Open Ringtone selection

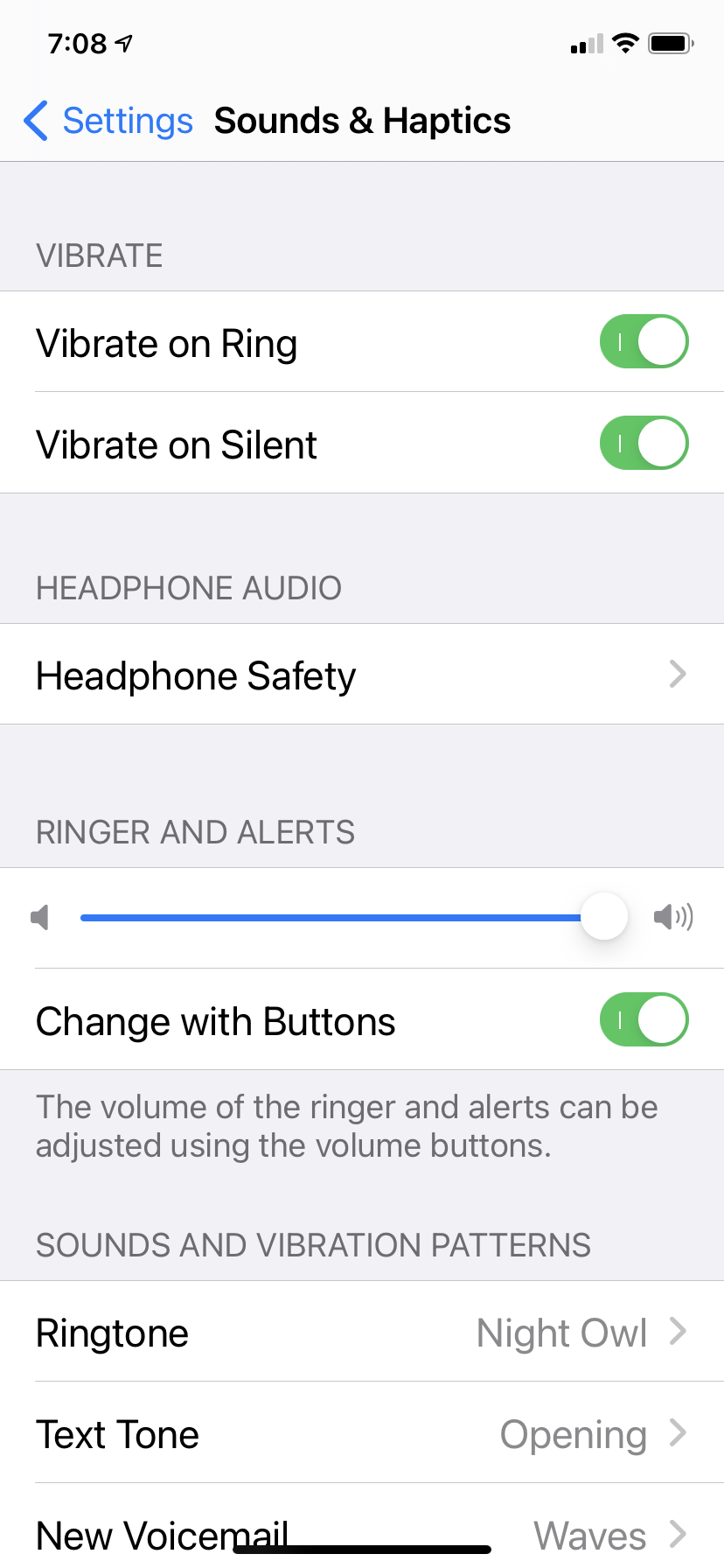tap(362, 1333)
